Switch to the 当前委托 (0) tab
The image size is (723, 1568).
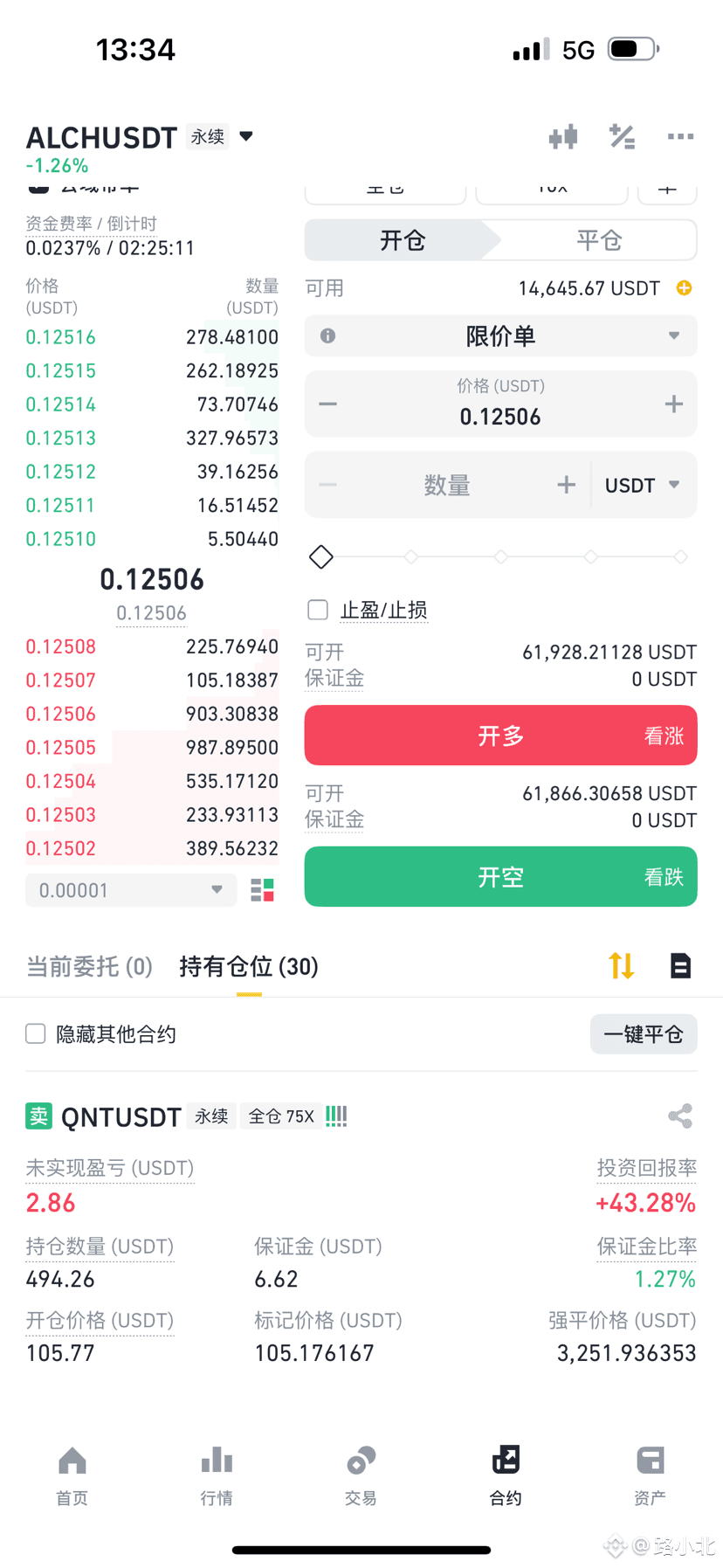click(89, 966)
